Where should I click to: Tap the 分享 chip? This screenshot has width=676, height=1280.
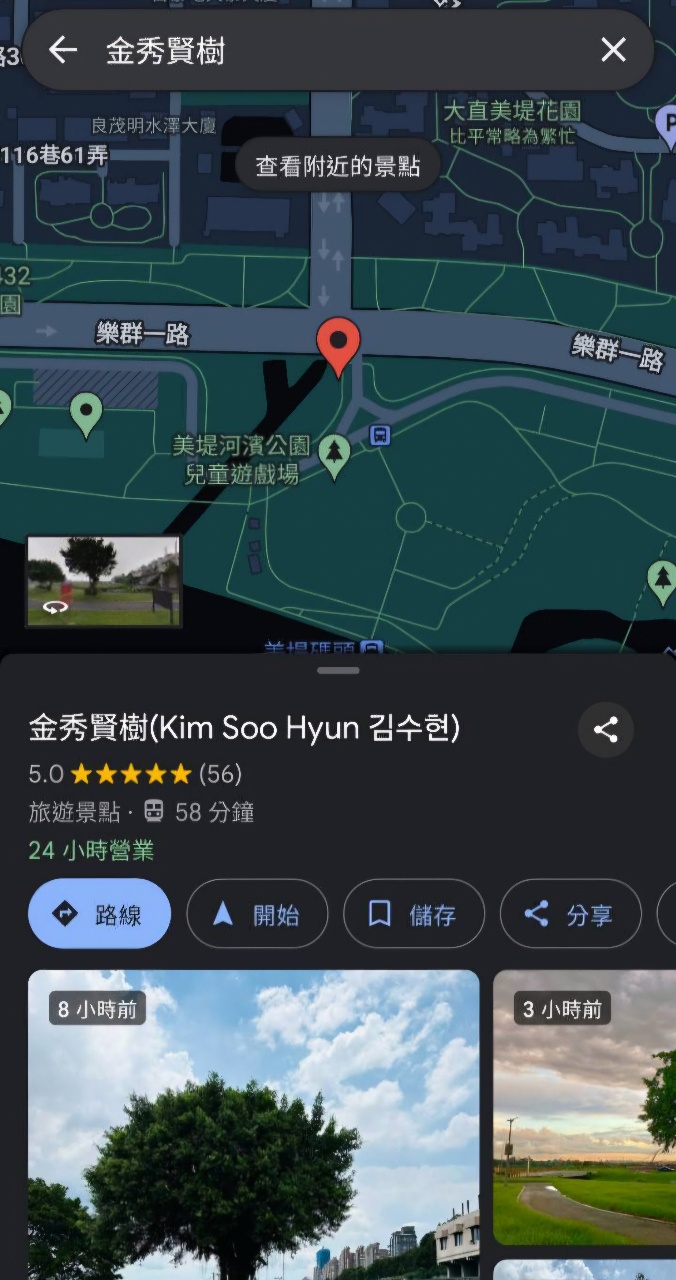pyautogui.click(x=570, y=913)
